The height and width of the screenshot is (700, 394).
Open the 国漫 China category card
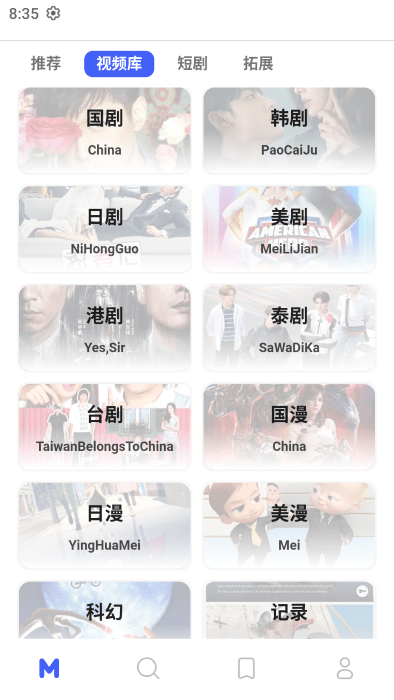click(x=289, y=427)
